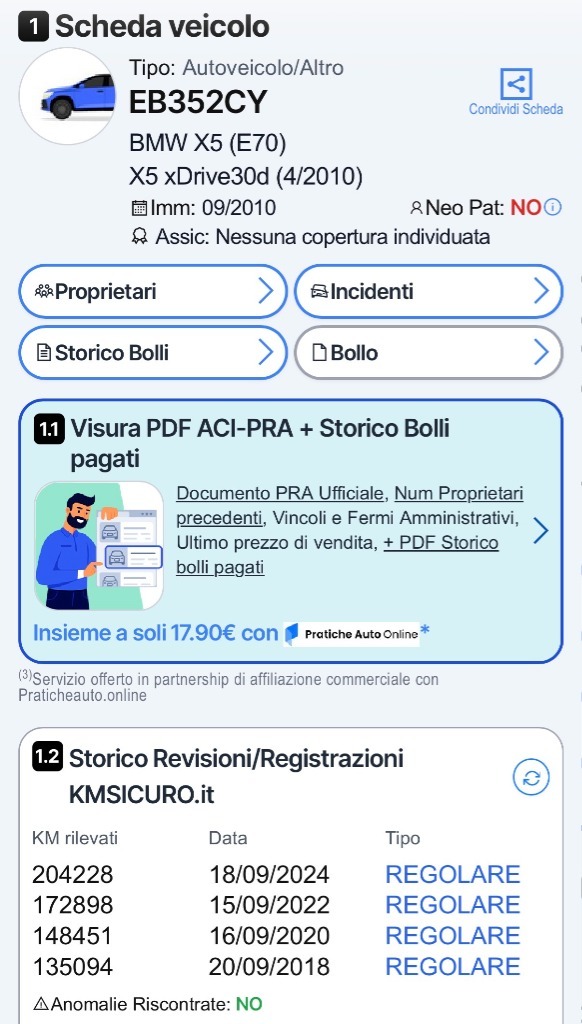Tap the Condividi Scheda share icon
Screen dimensions: 582x1024
516,84
